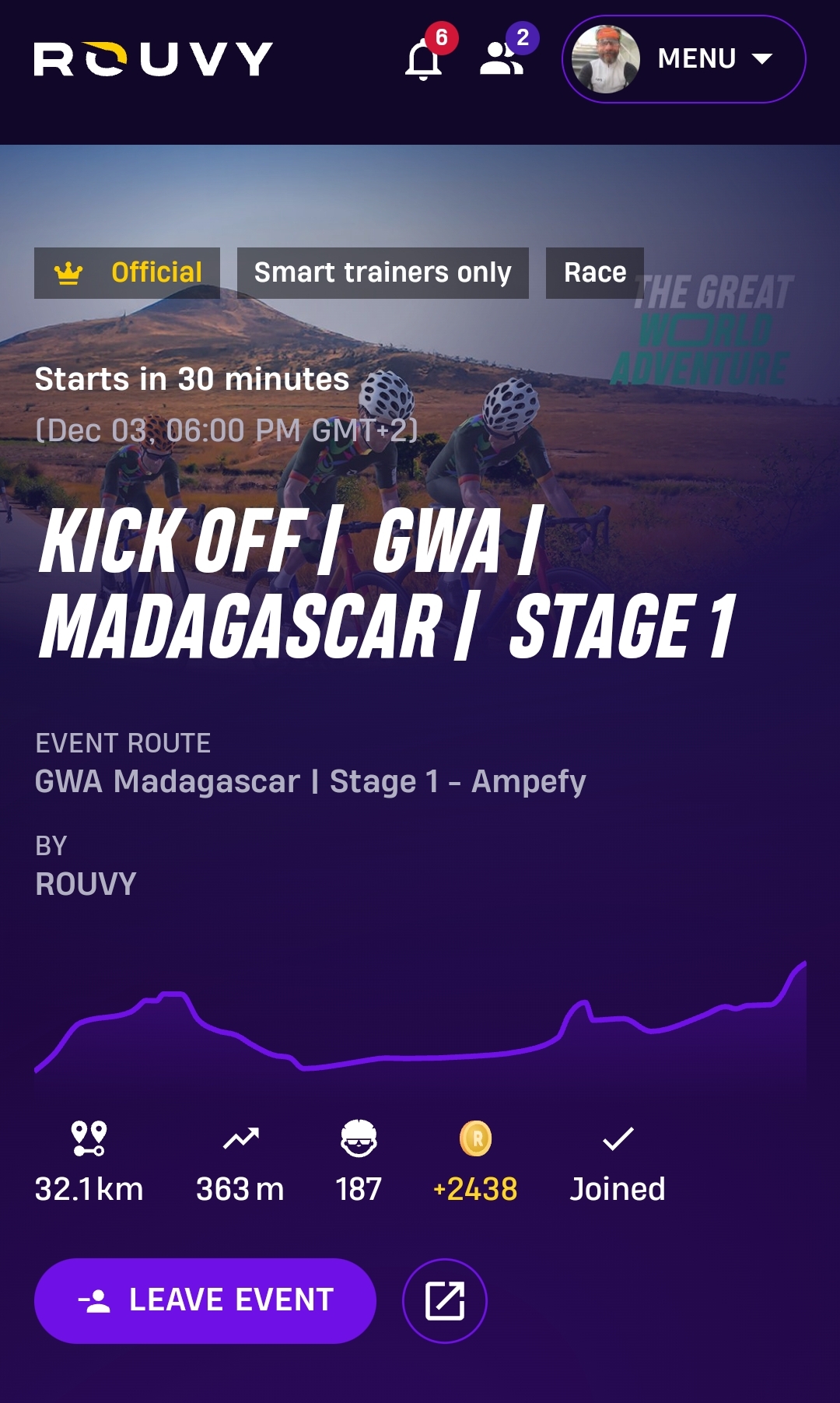This screenshot has width=840, height=1403.
Task: Open the notifications bell
Action: tap(424, 60)
